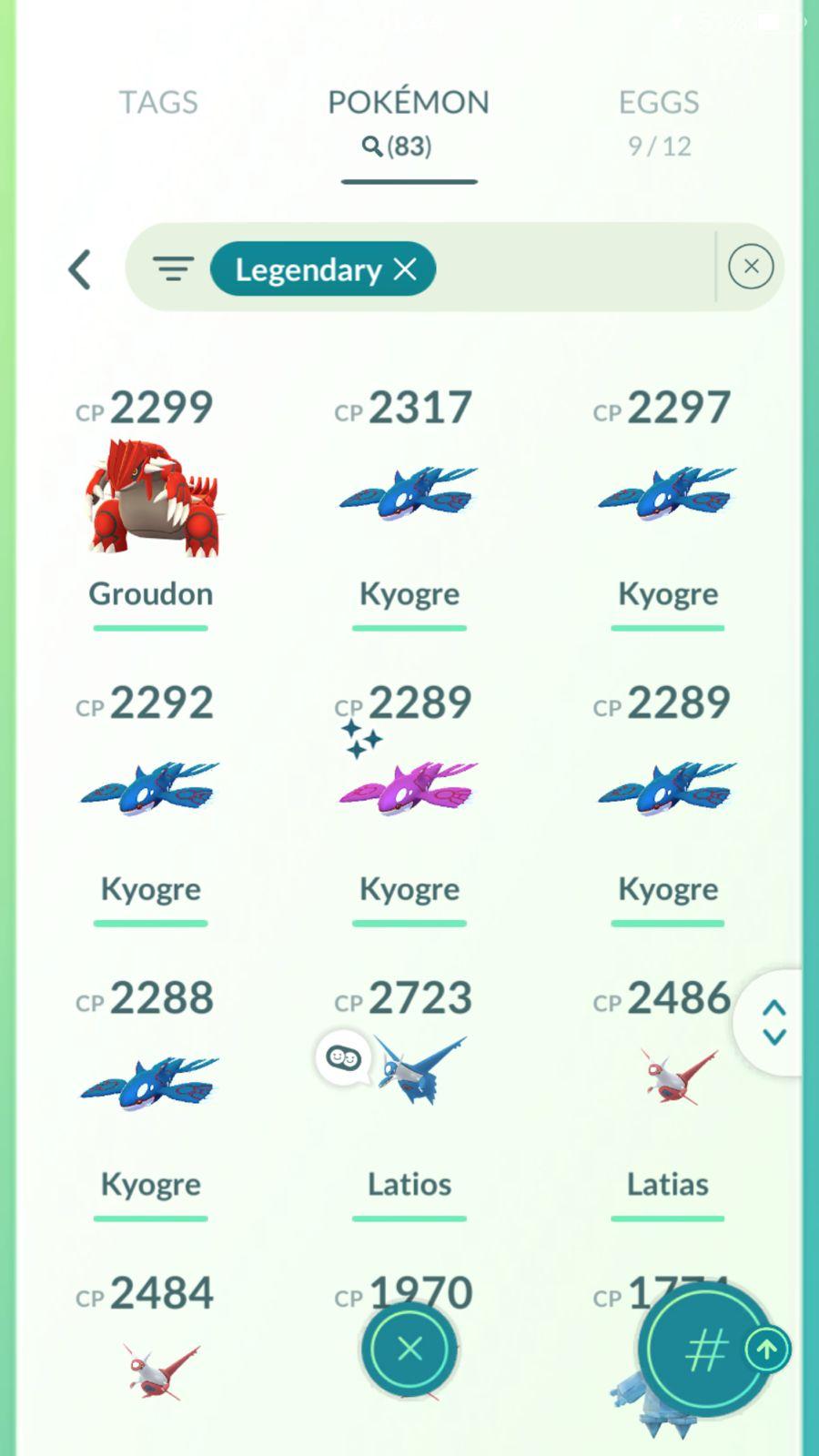Viewport: 819px width, 1456px height.
Task: Switch to the Tags tab
Action: coord(158,102)
